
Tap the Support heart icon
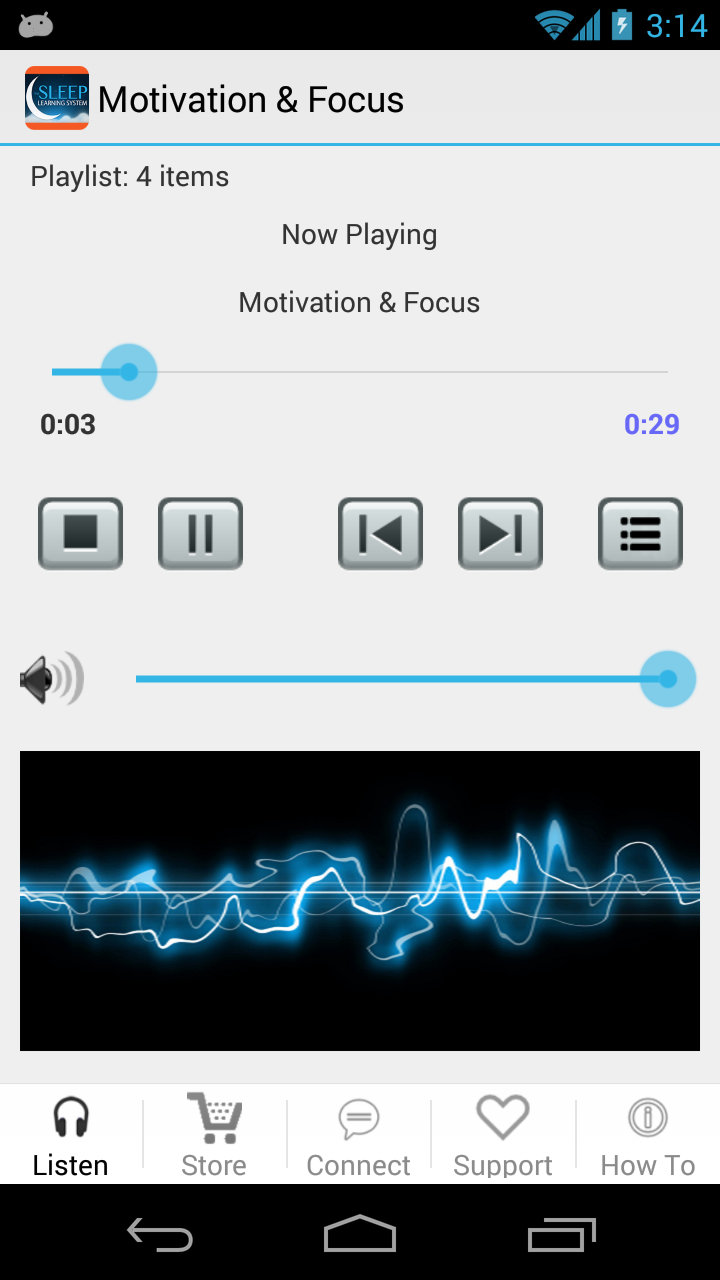502,1118
